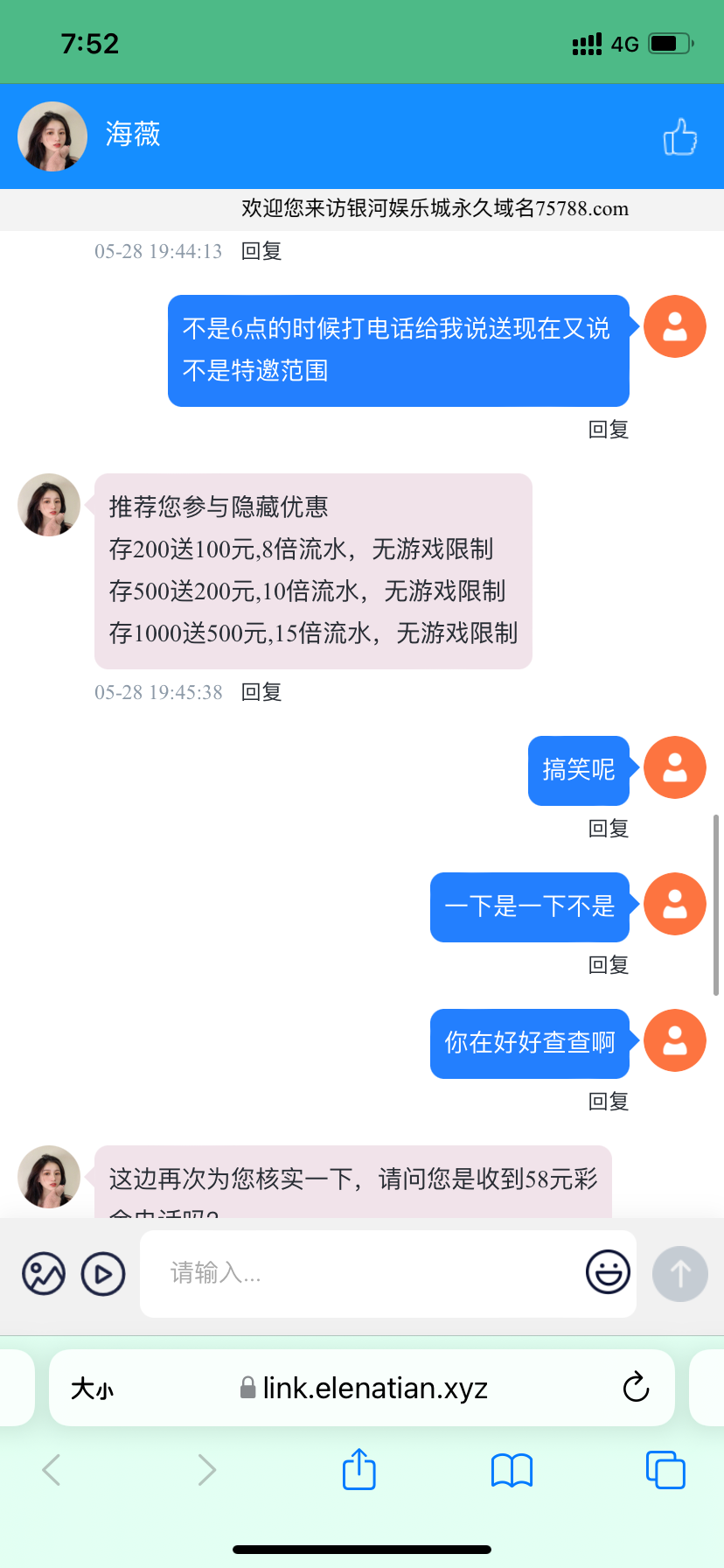Click the 75788.com welcome banner link

pos(434,209)
